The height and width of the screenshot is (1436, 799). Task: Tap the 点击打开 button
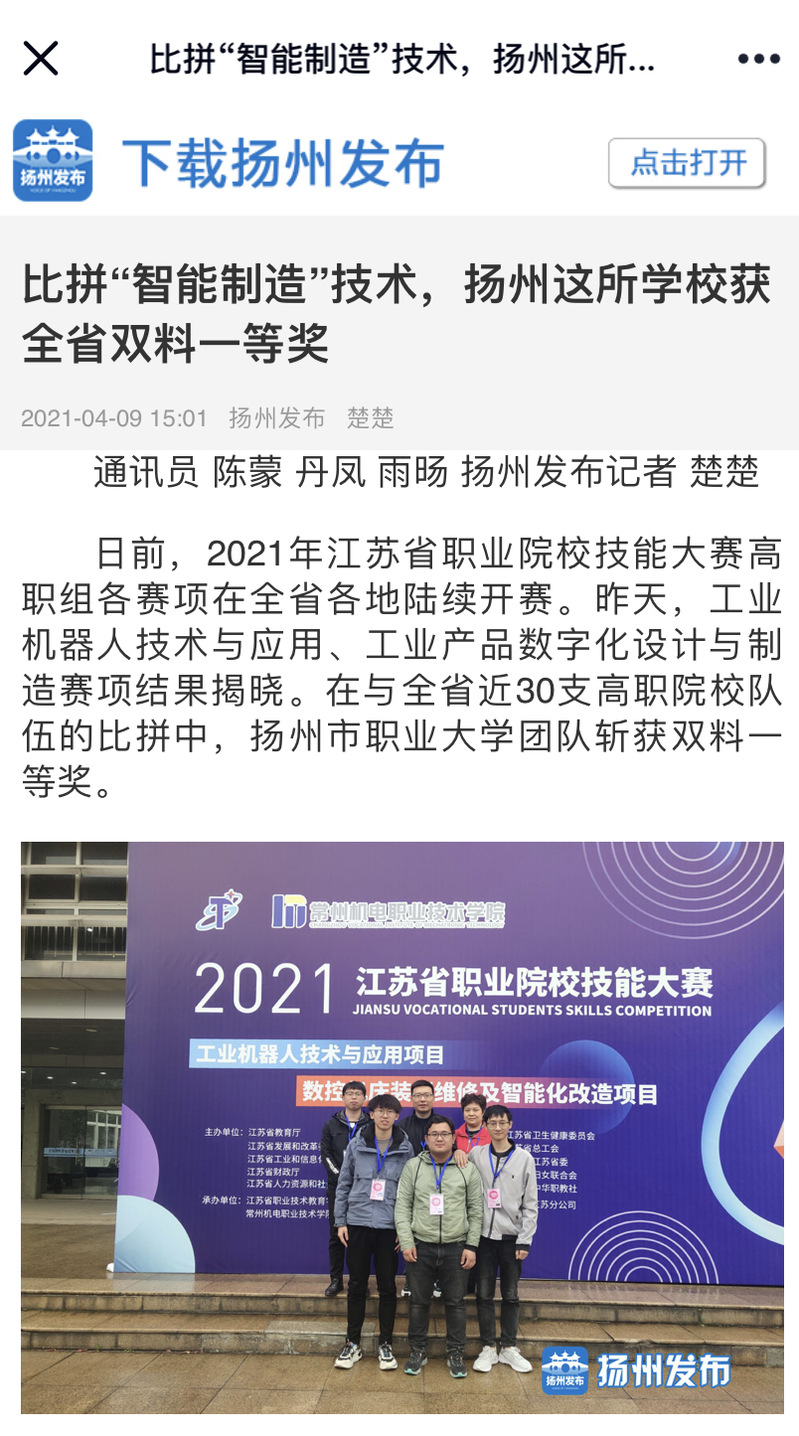pos(687,163)
